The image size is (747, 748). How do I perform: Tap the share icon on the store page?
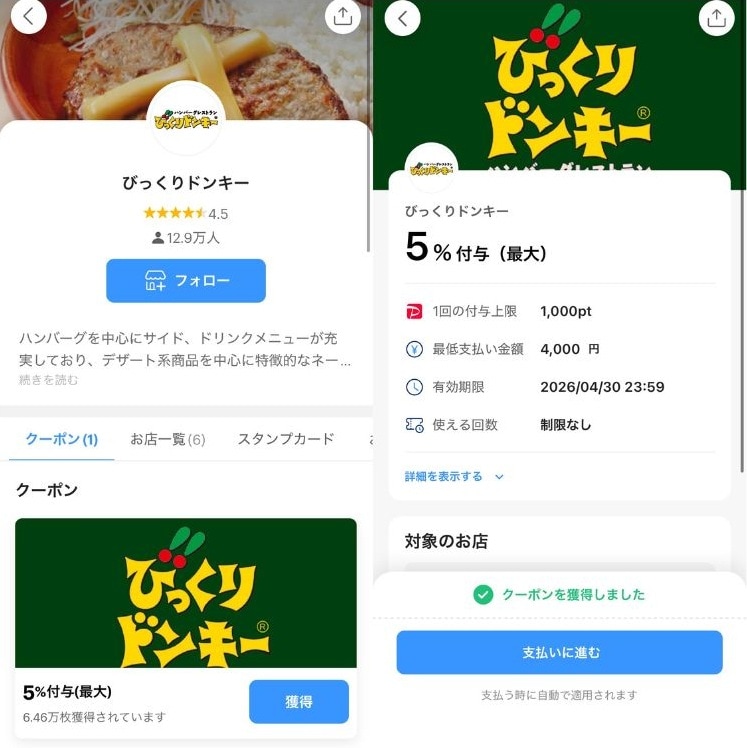pos(343,17)
